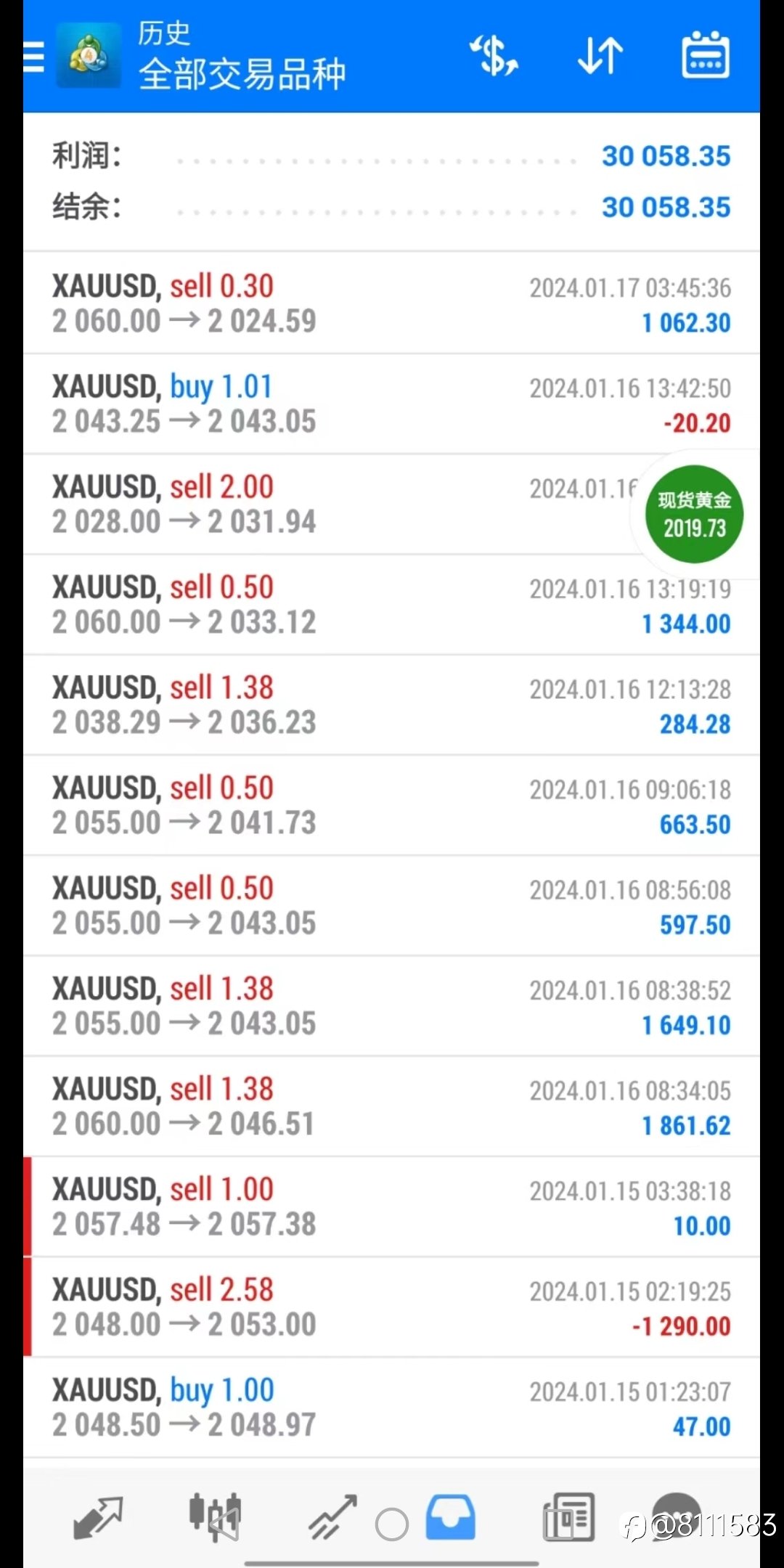Open the sell 0.50 trade with profit 1 344.00
The image size is (784, 1568).
391,605
